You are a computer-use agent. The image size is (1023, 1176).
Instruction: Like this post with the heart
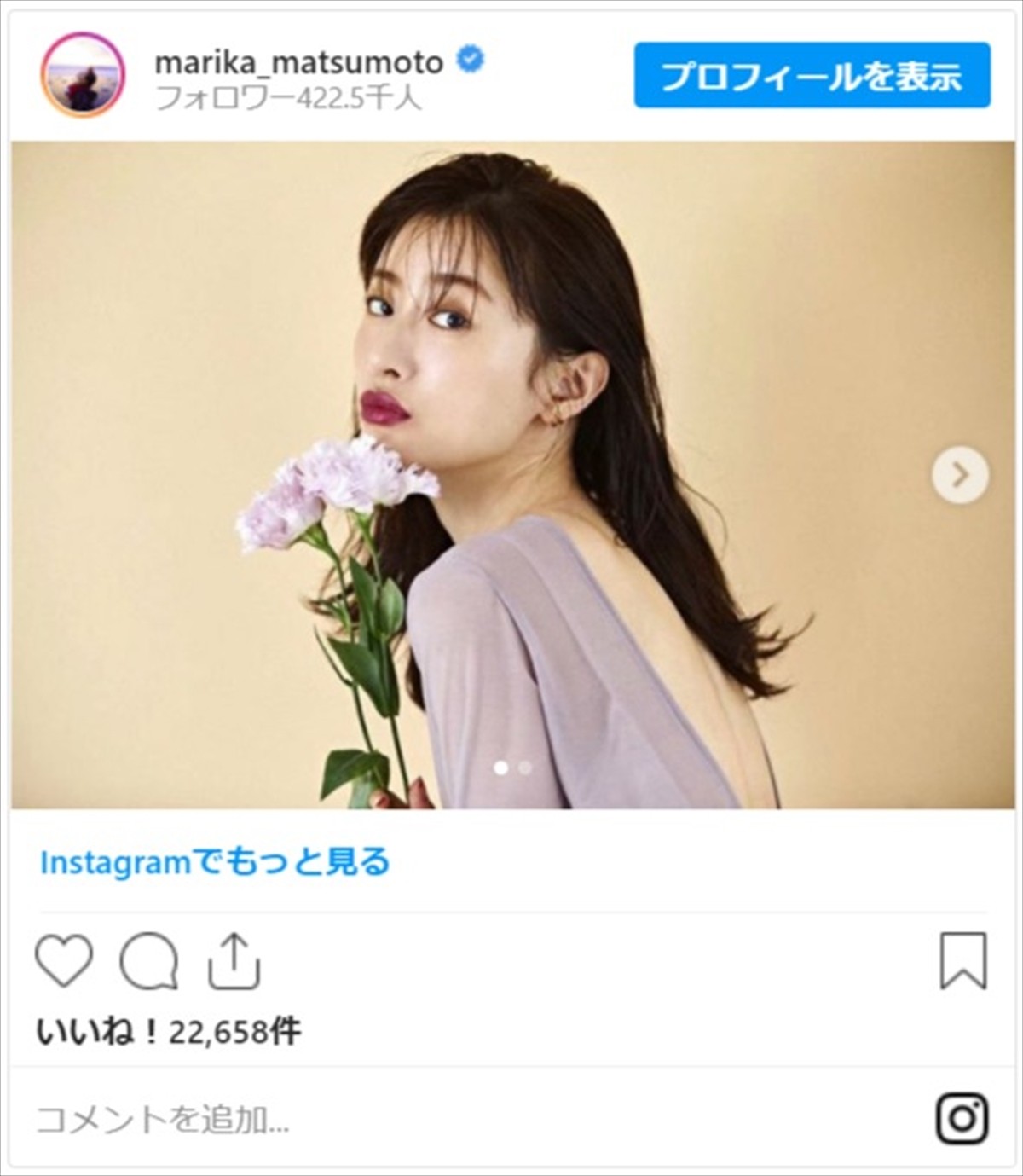64,961
